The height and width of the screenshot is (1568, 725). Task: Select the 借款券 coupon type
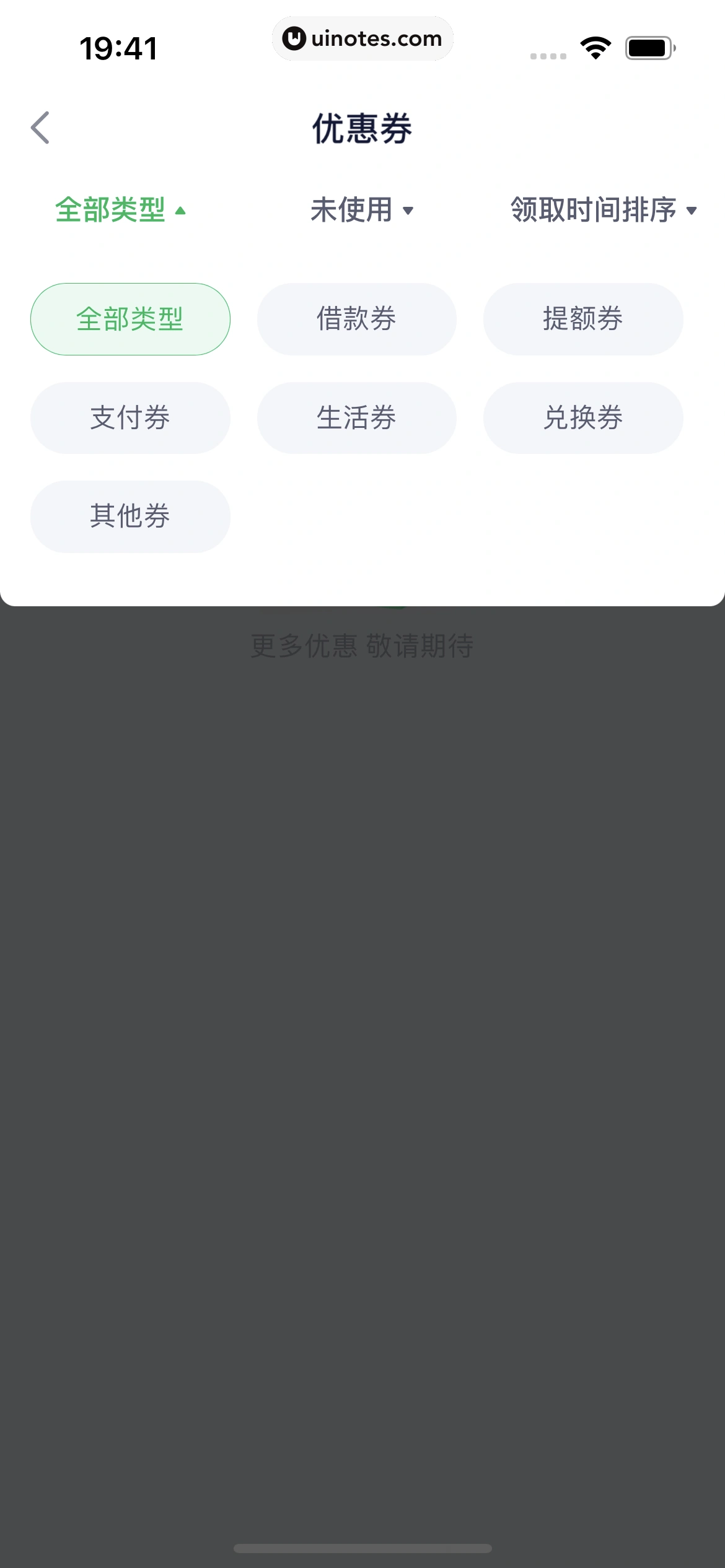click(x=357, y=319)
